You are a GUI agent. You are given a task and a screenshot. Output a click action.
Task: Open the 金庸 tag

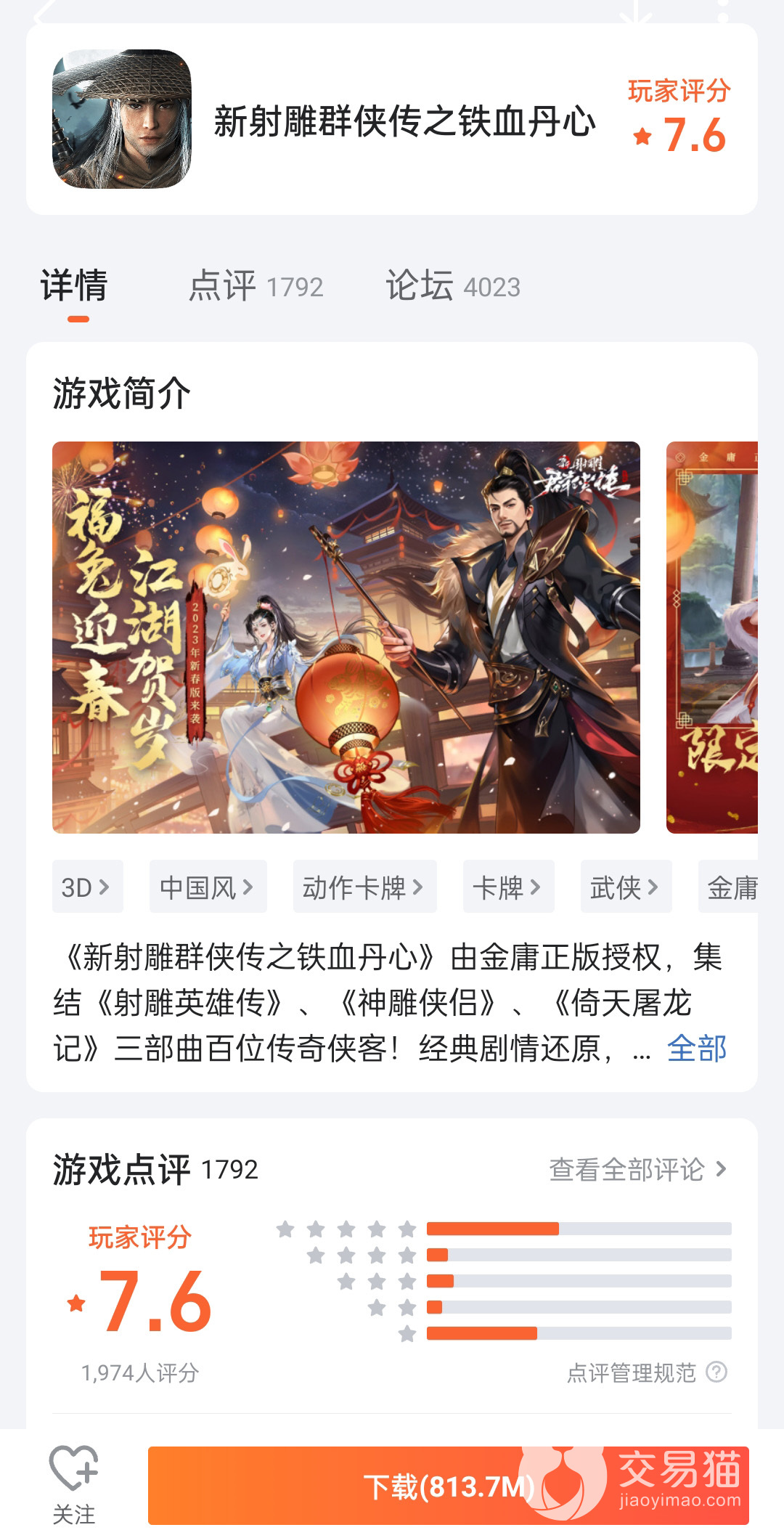coord(730,887)
